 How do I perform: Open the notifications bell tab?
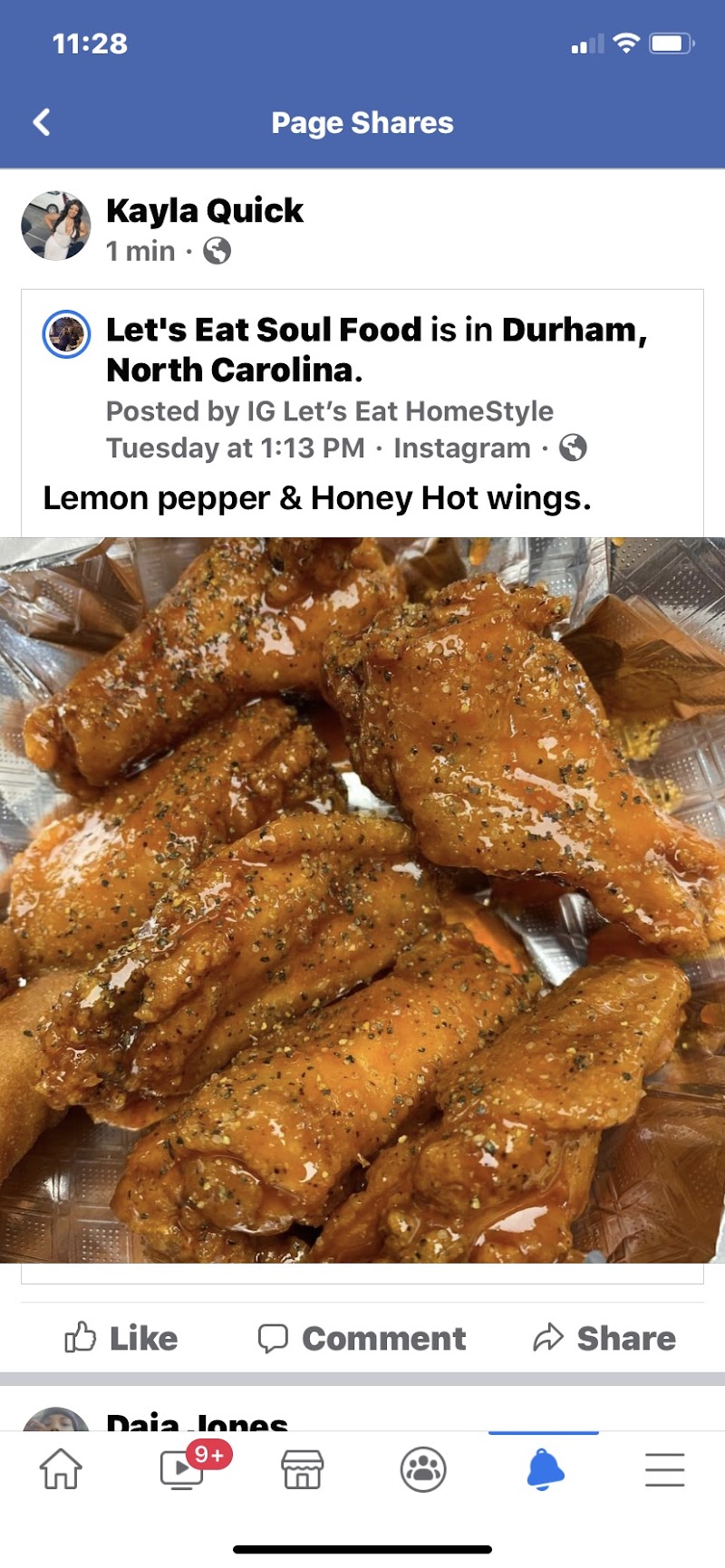tap(544, 1469)
